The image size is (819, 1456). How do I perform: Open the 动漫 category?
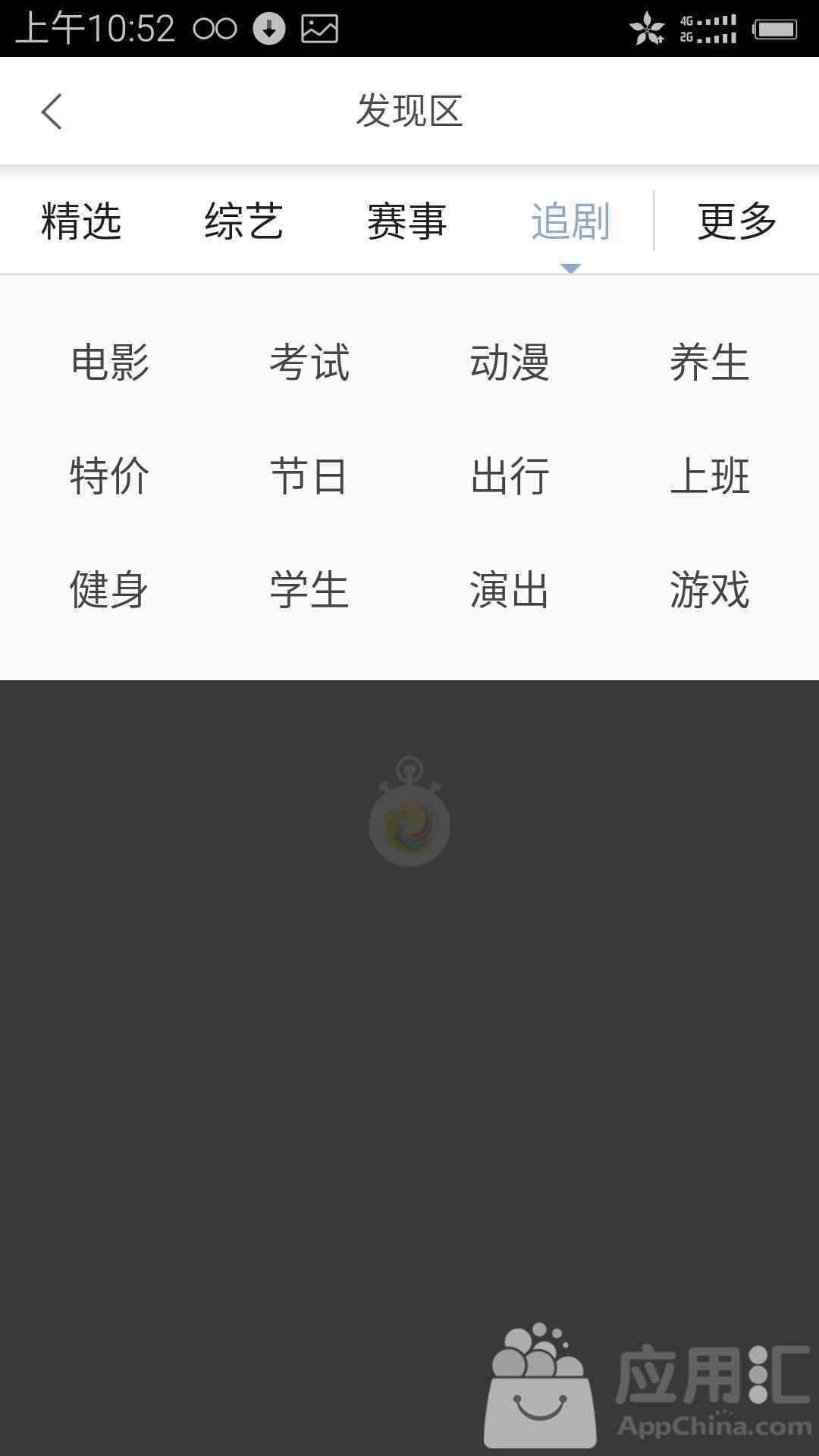[x=510, y=362]
